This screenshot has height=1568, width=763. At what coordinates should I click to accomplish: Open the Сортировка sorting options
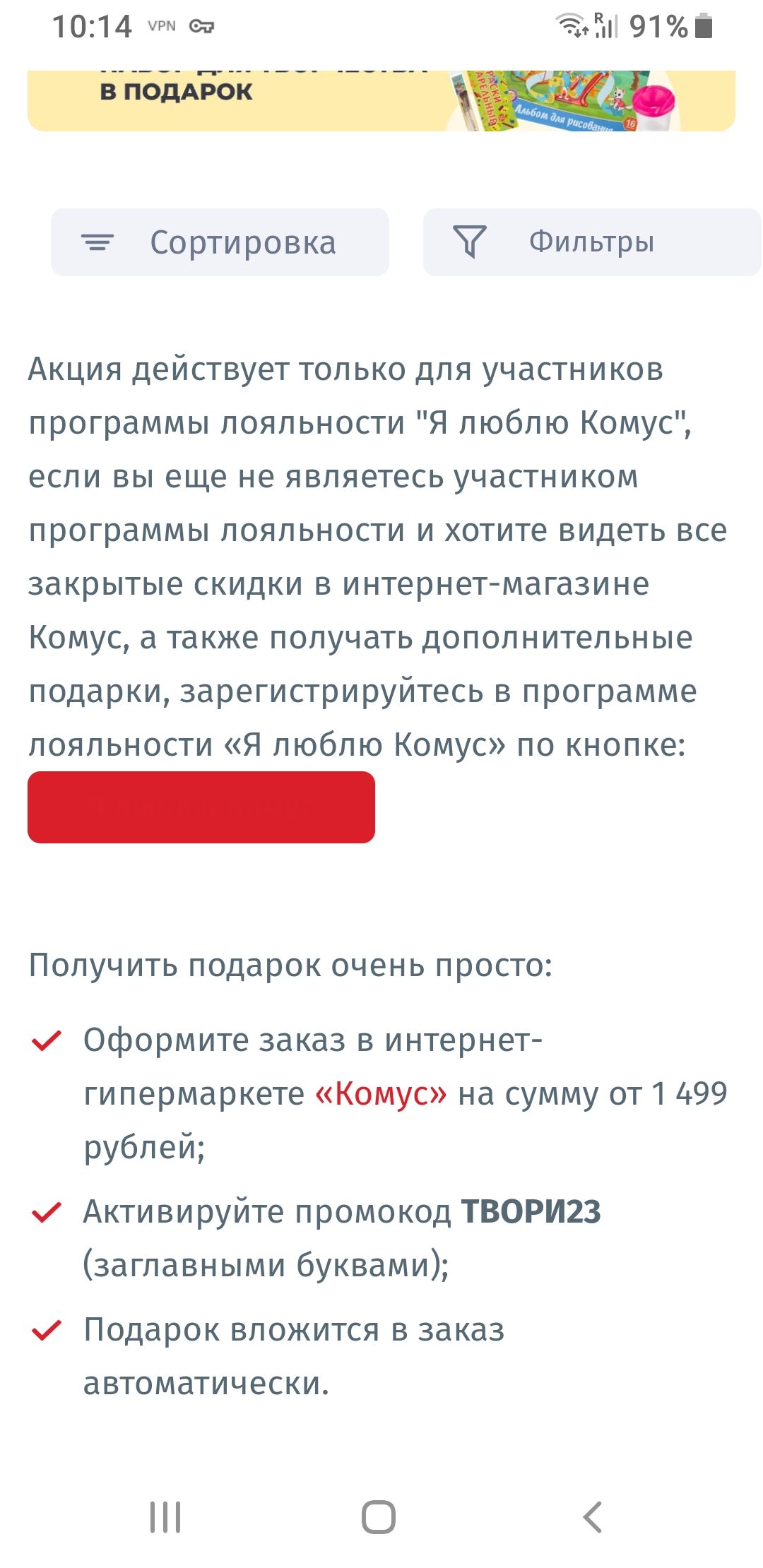click(220, 242)
